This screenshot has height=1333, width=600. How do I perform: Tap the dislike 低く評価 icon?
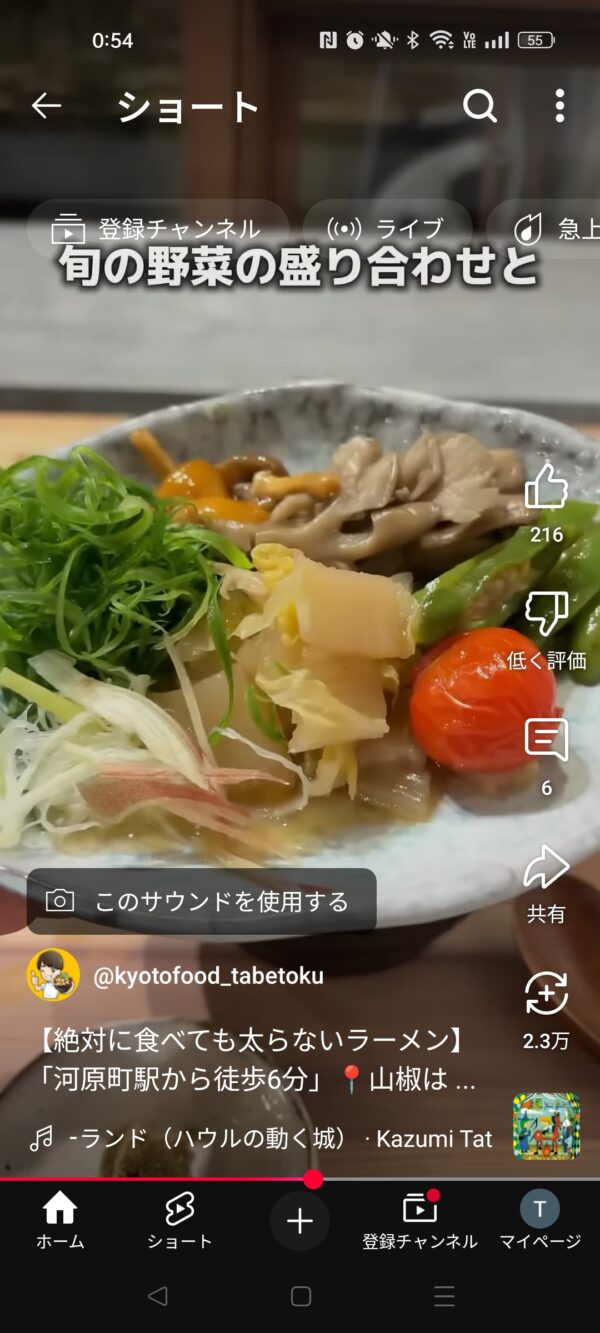[x=546, y=612]
